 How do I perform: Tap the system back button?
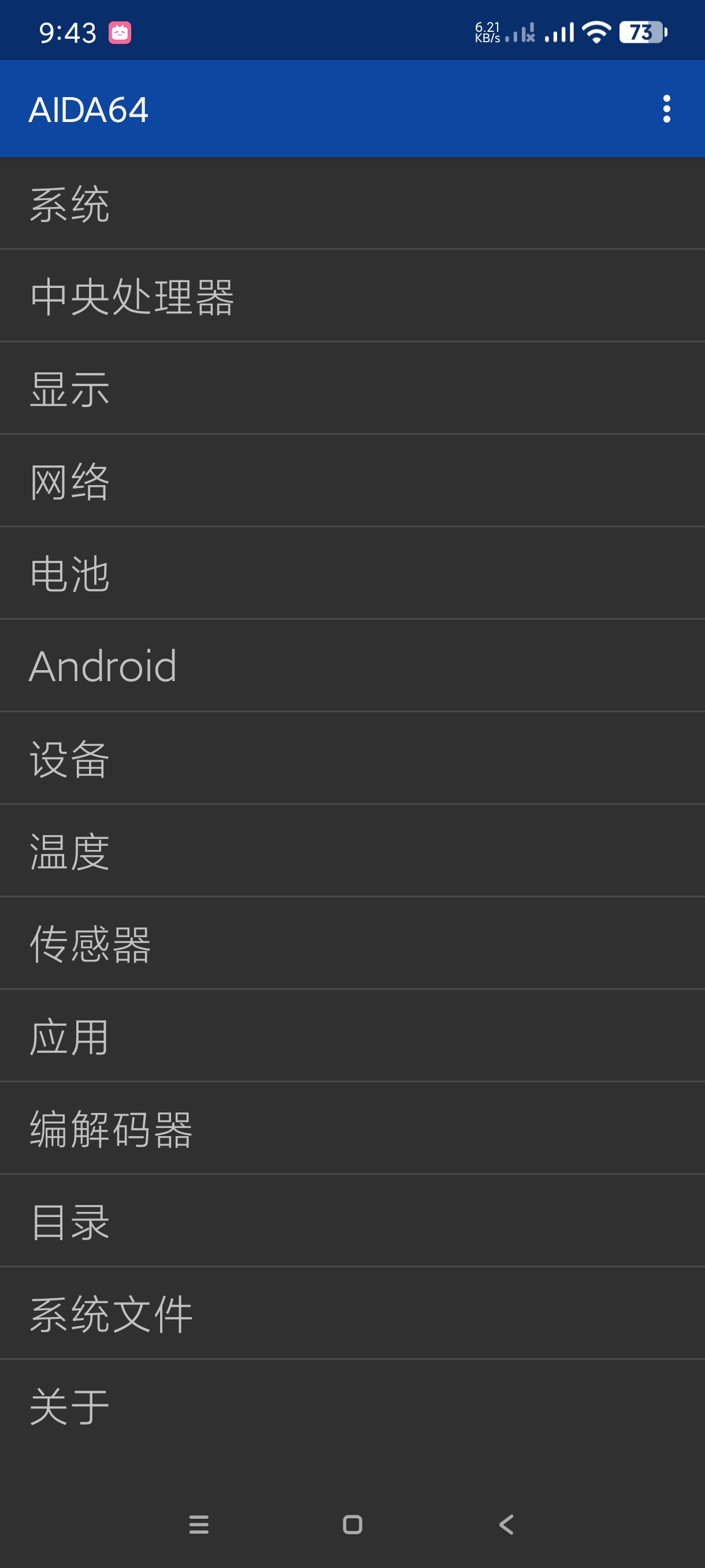click(506, 1524)
